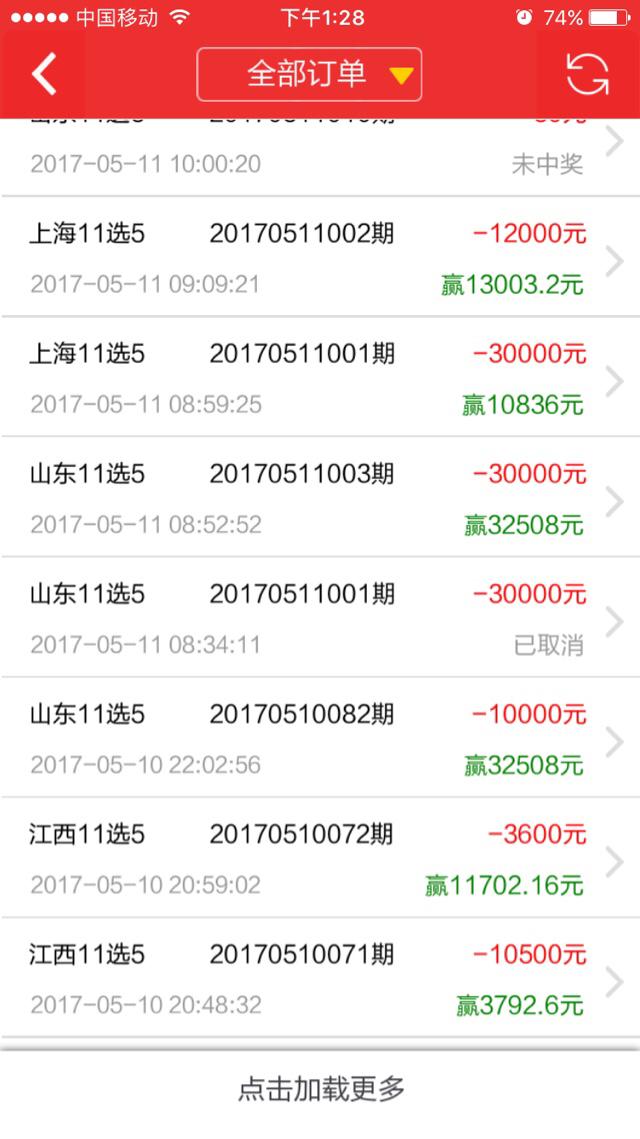
Task: Go back using the top-left arrow
Action: point(44,74)
